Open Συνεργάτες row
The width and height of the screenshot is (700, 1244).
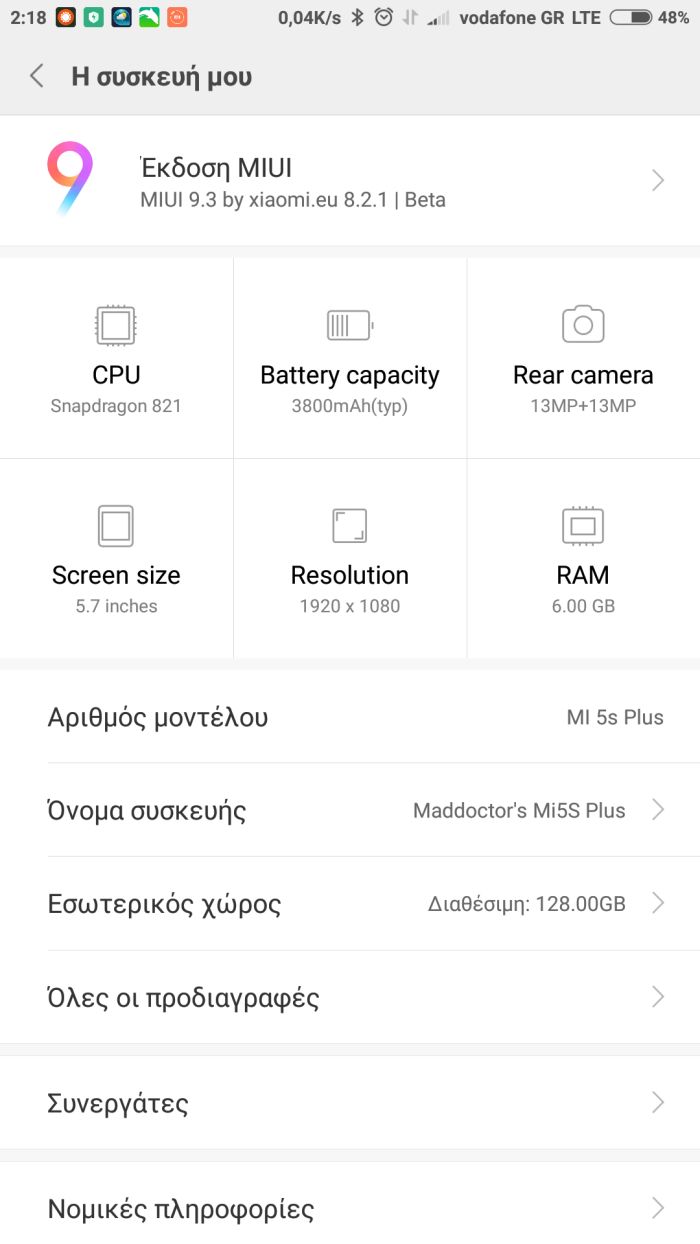350,1103
